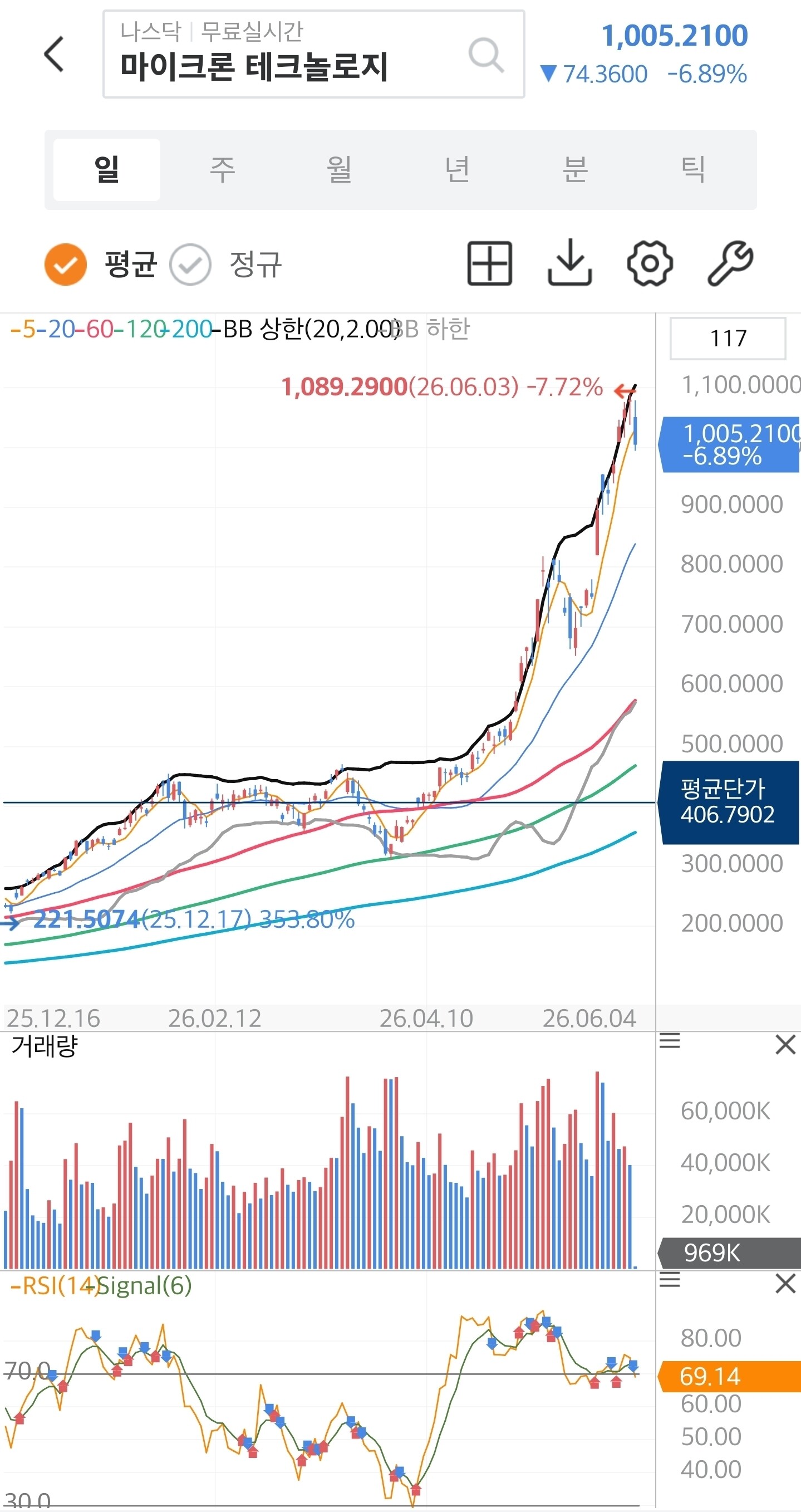The height and width of the screenshot is (1512, 801).
Task: Close the 거래량 volume panel
Action: (785, 1045)
